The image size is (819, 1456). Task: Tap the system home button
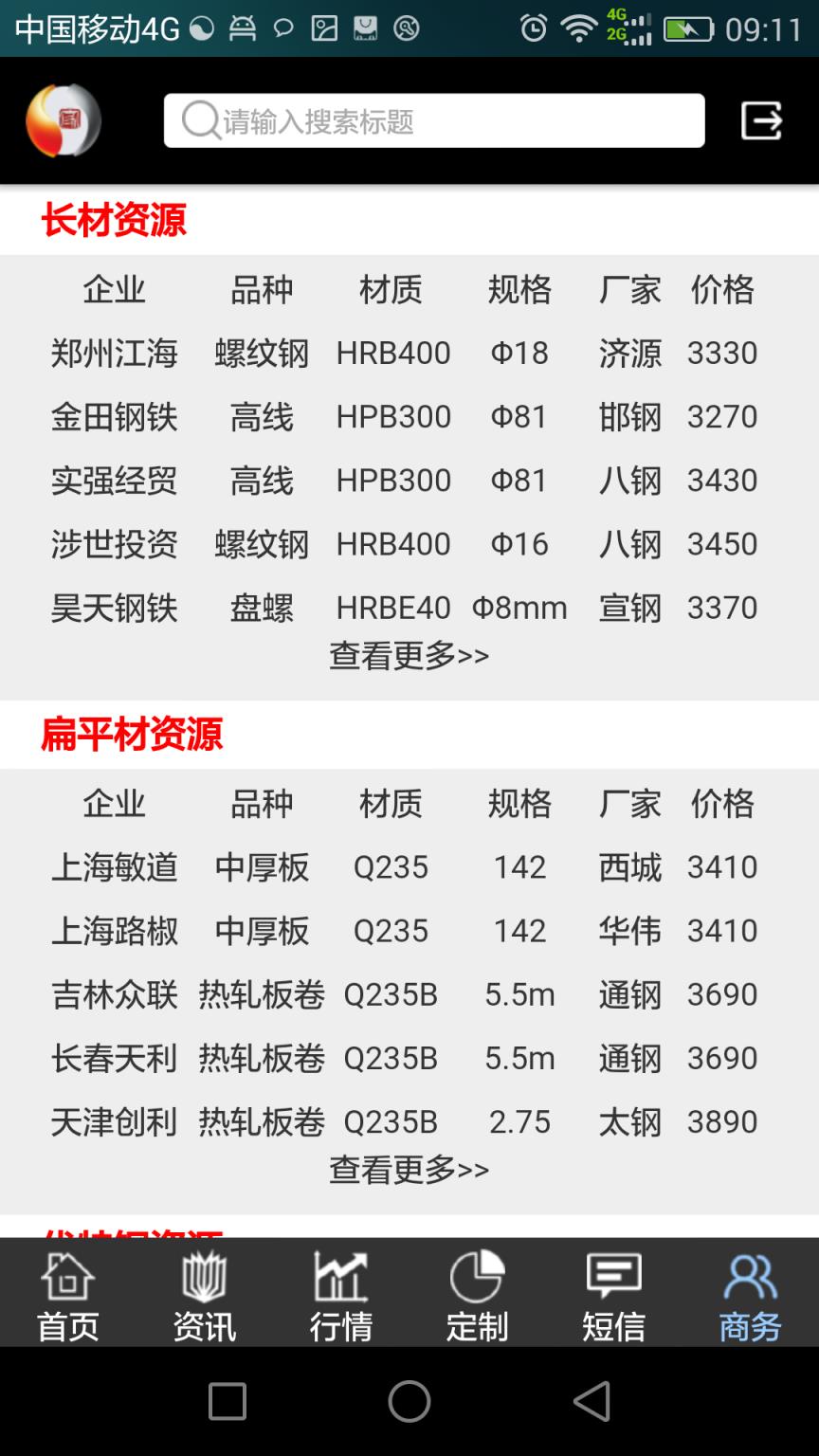(409, 1401)
